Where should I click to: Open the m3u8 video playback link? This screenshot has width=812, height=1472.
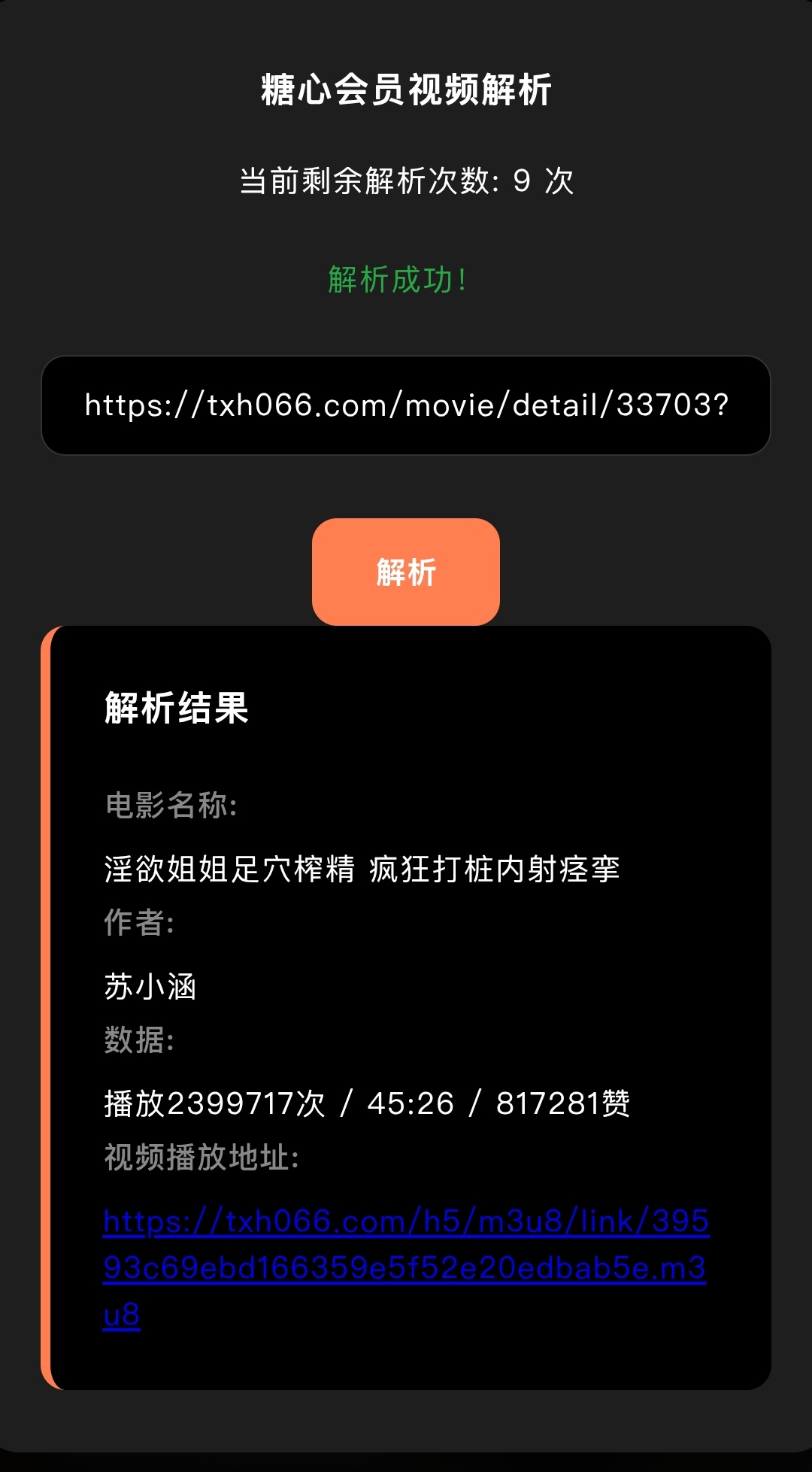[x=404, y=1267]
